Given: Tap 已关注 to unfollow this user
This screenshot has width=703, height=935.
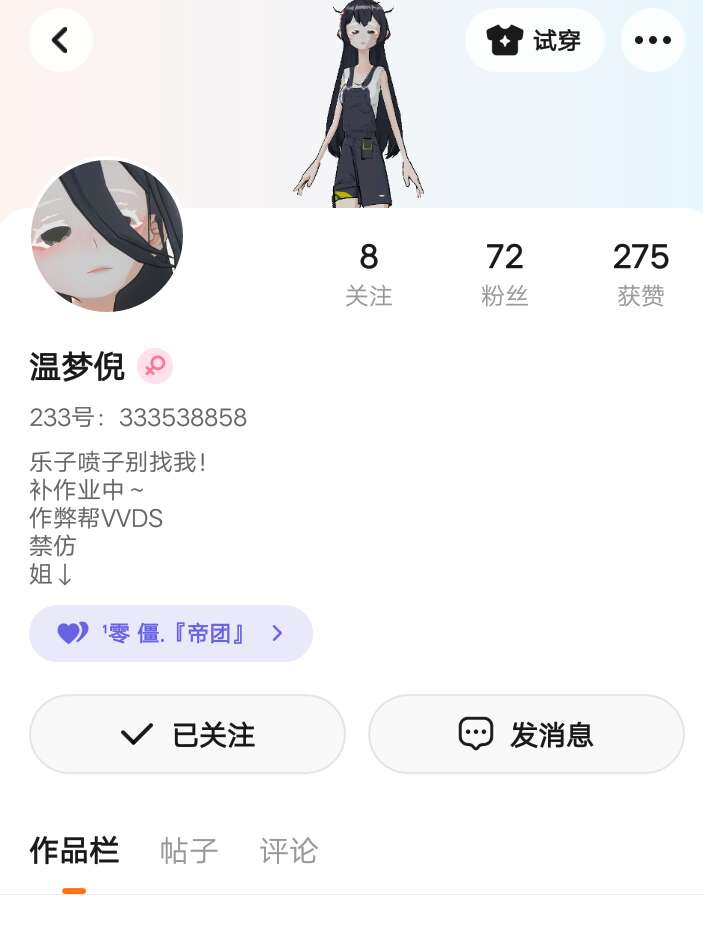Looking at the screenshot, I should 187,735.
